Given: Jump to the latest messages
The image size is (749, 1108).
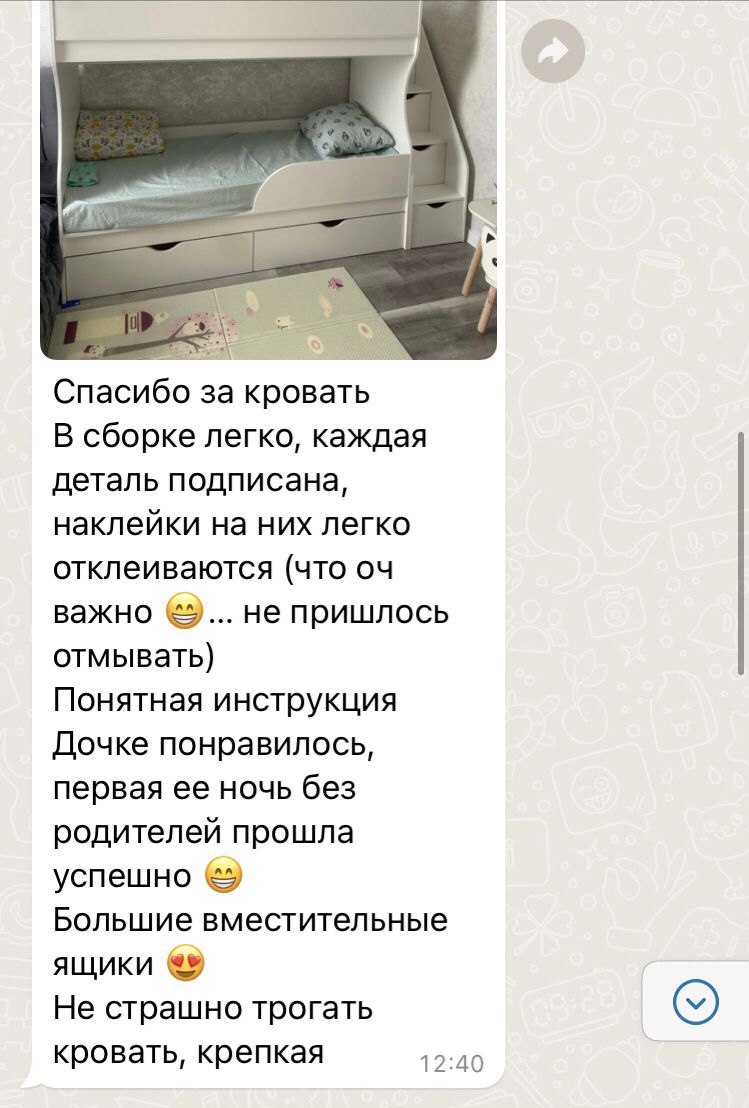Looking at the screenshot, I should pos(696,1003).
